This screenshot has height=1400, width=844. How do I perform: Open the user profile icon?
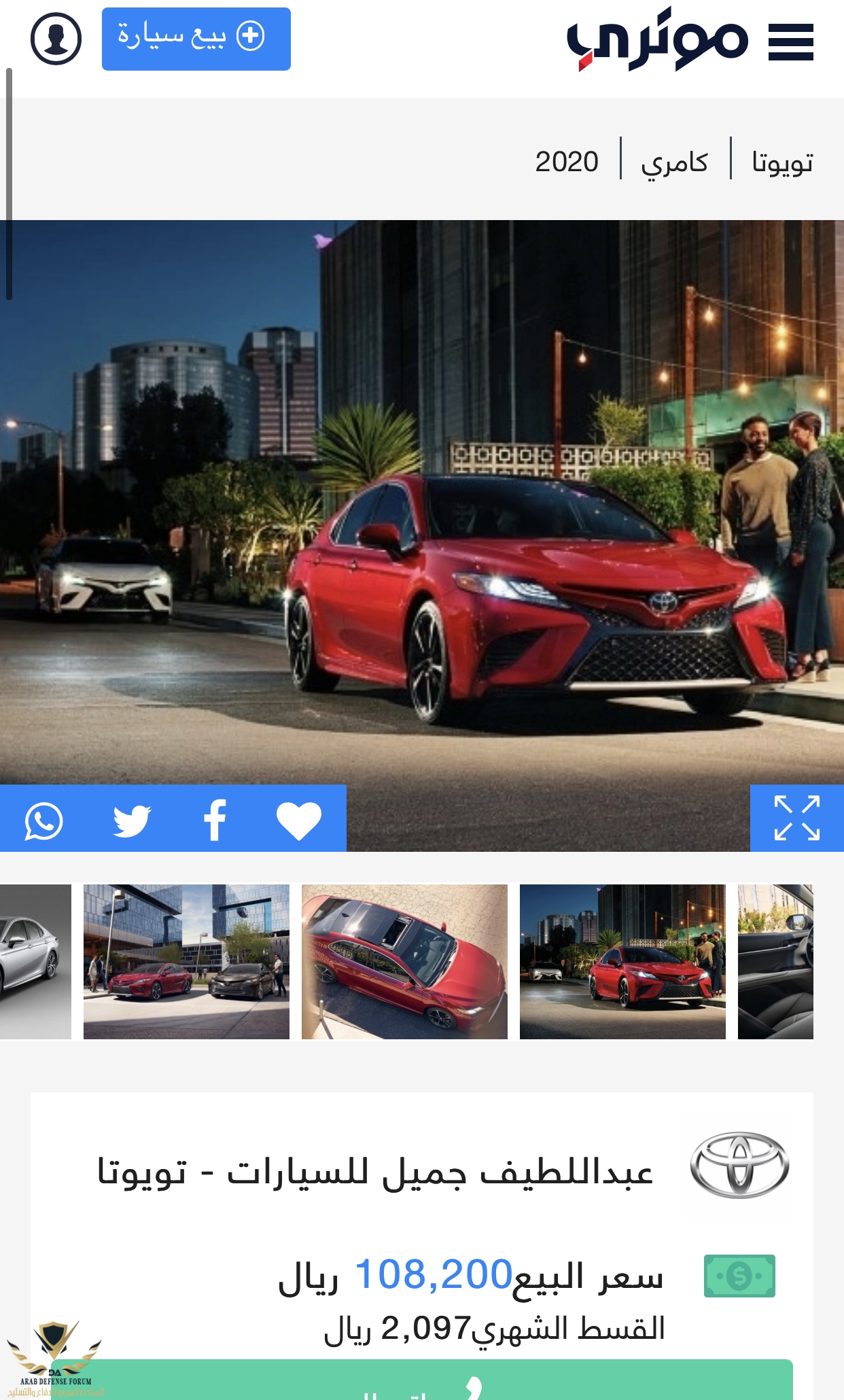[56, 39]
